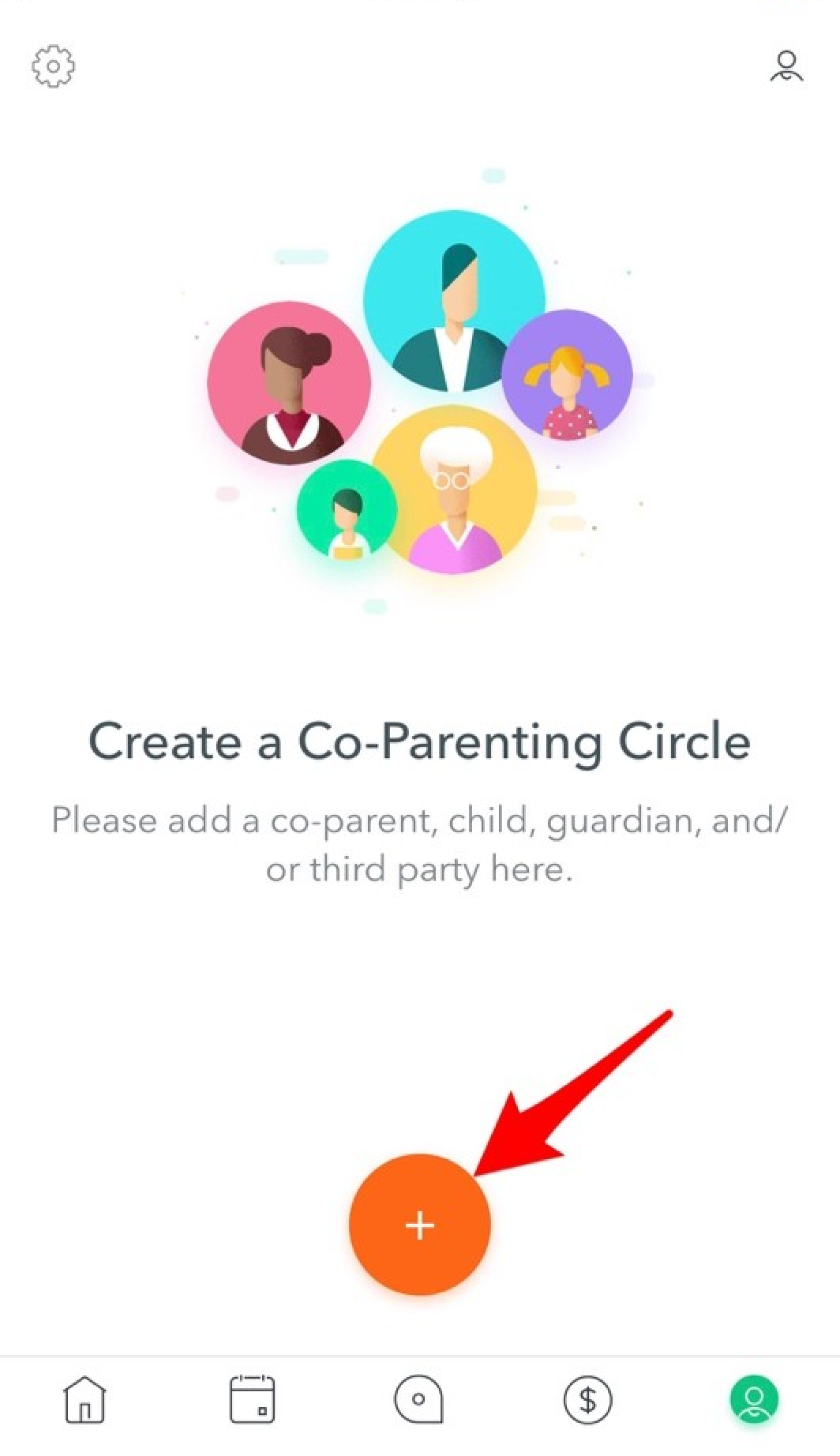The width and height of the screenshot is (840, 1456).
Task: Switch to the Home tab
Action: click(x=84, y=1399)
